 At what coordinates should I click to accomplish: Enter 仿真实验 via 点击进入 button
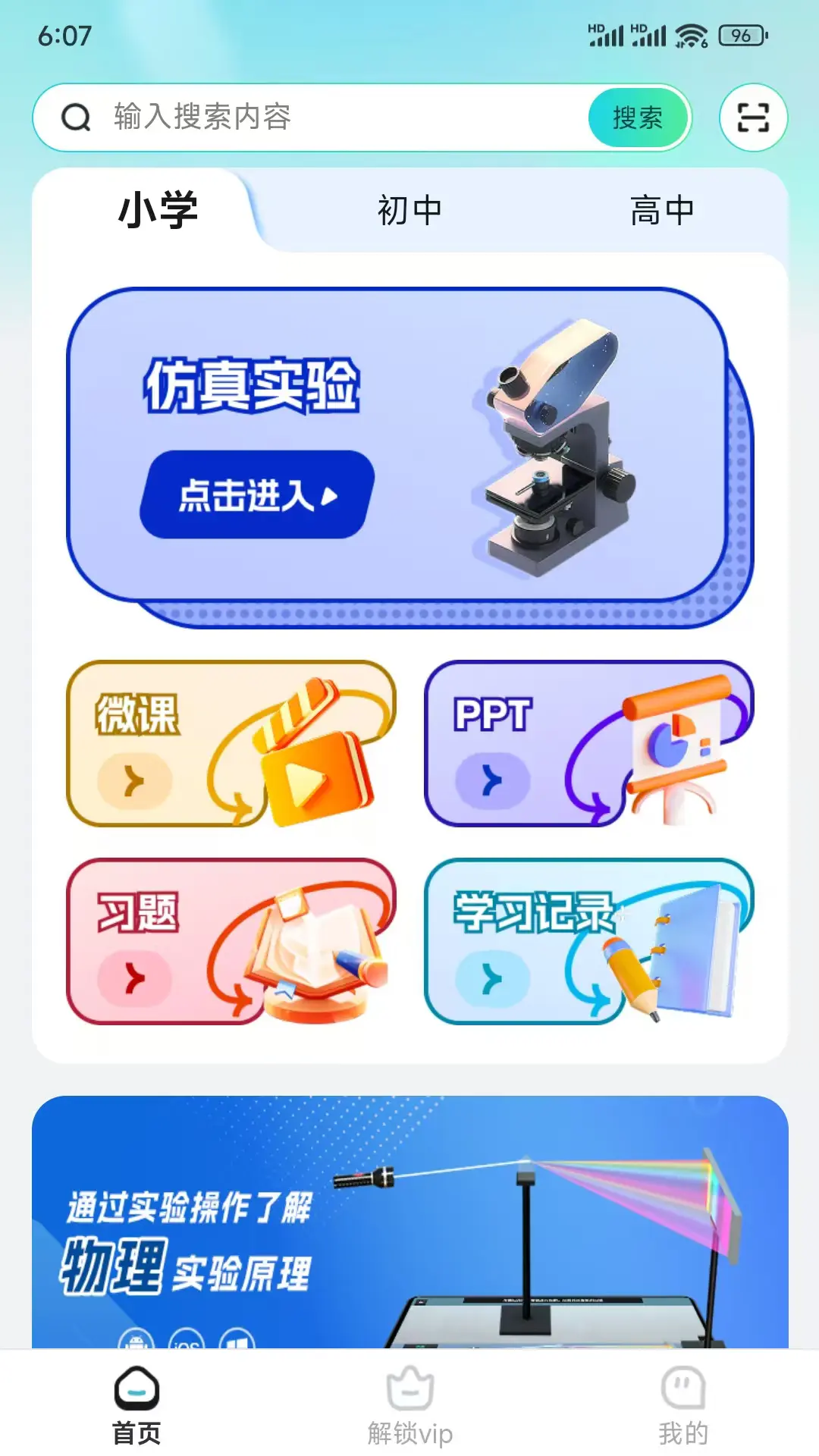click(256, 494)
